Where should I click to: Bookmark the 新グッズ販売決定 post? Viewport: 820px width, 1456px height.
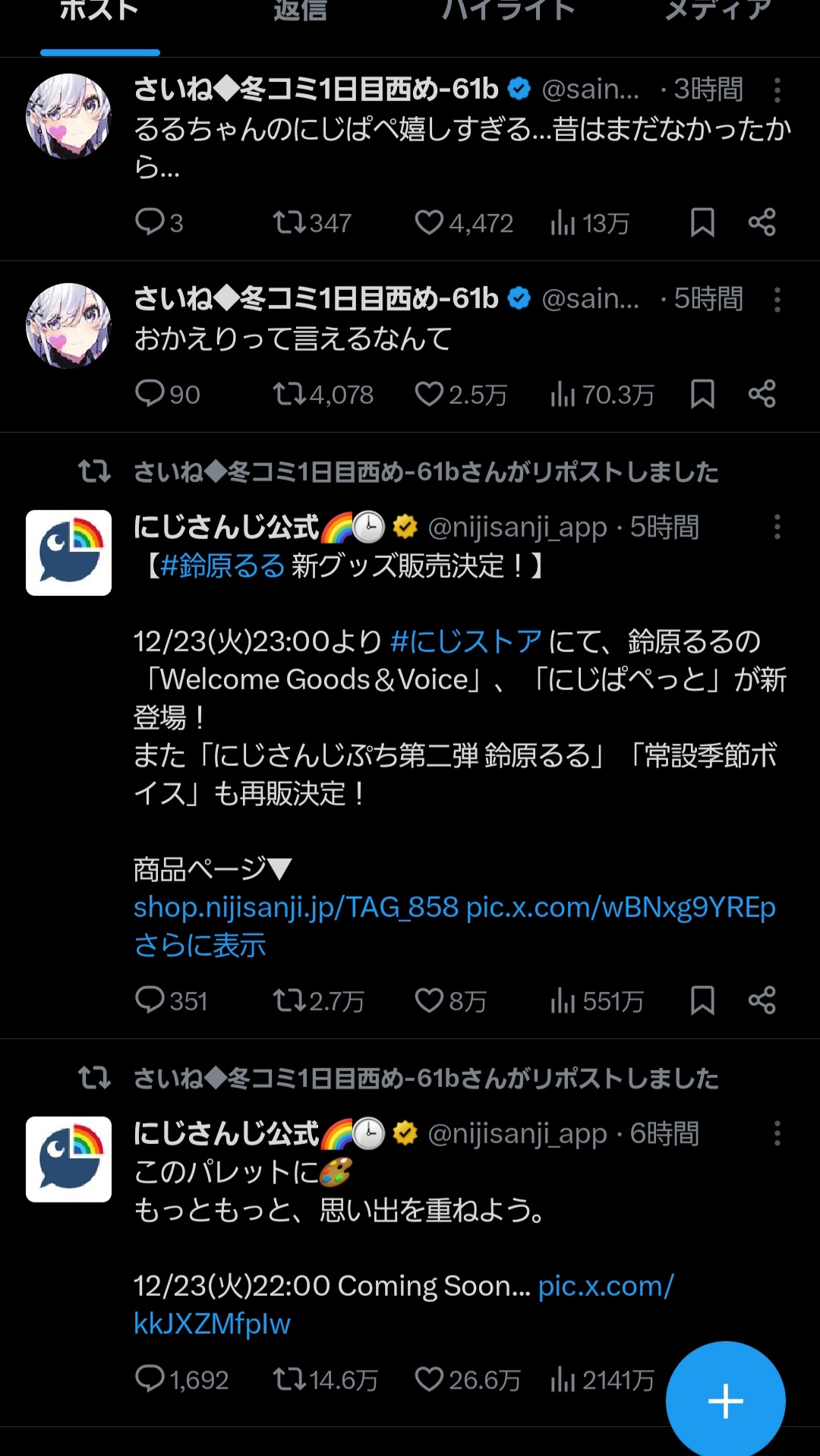[702, 1001]
